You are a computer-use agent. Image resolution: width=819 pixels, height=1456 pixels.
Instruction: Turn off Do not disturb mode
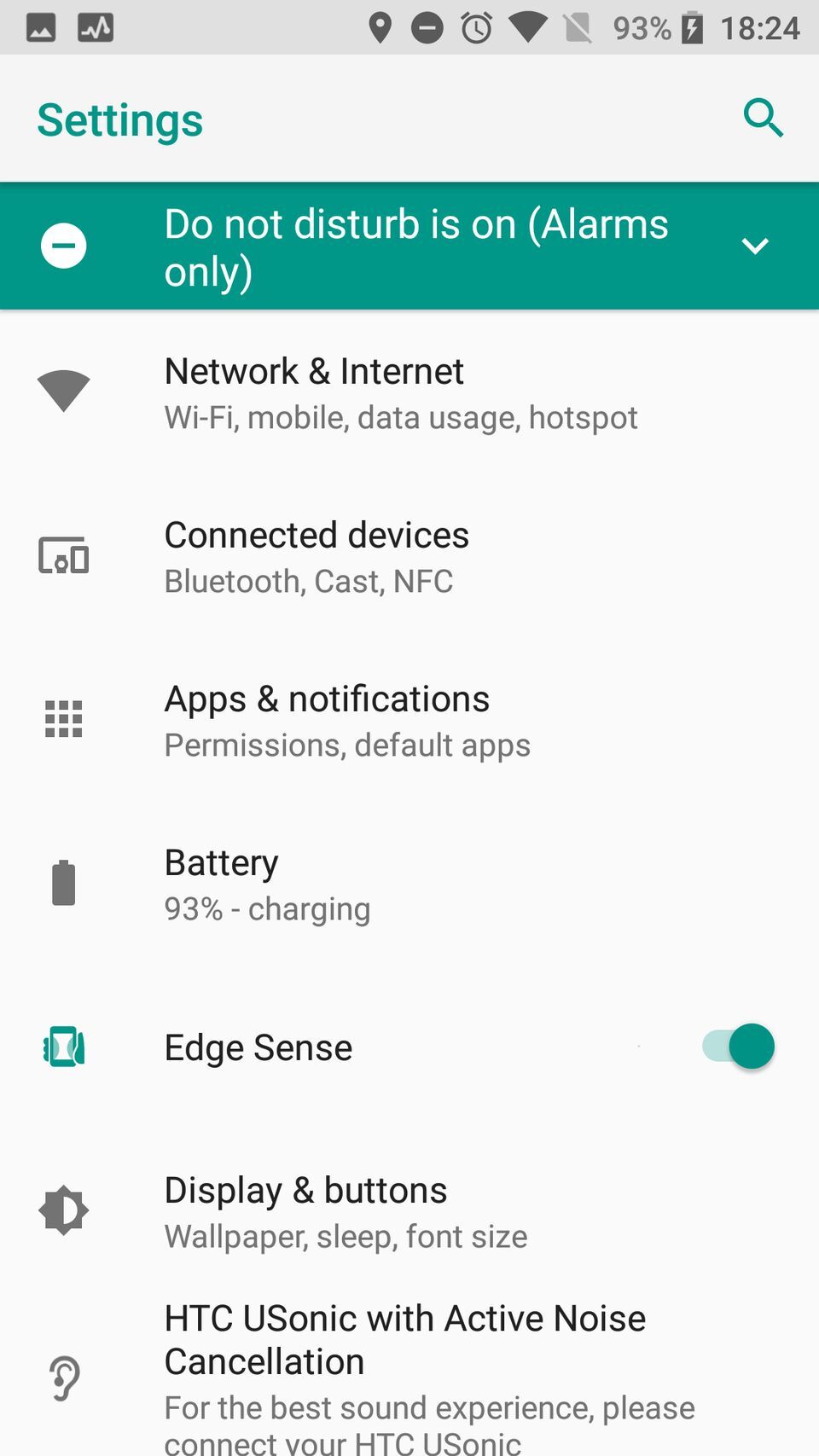coord(409,245)
